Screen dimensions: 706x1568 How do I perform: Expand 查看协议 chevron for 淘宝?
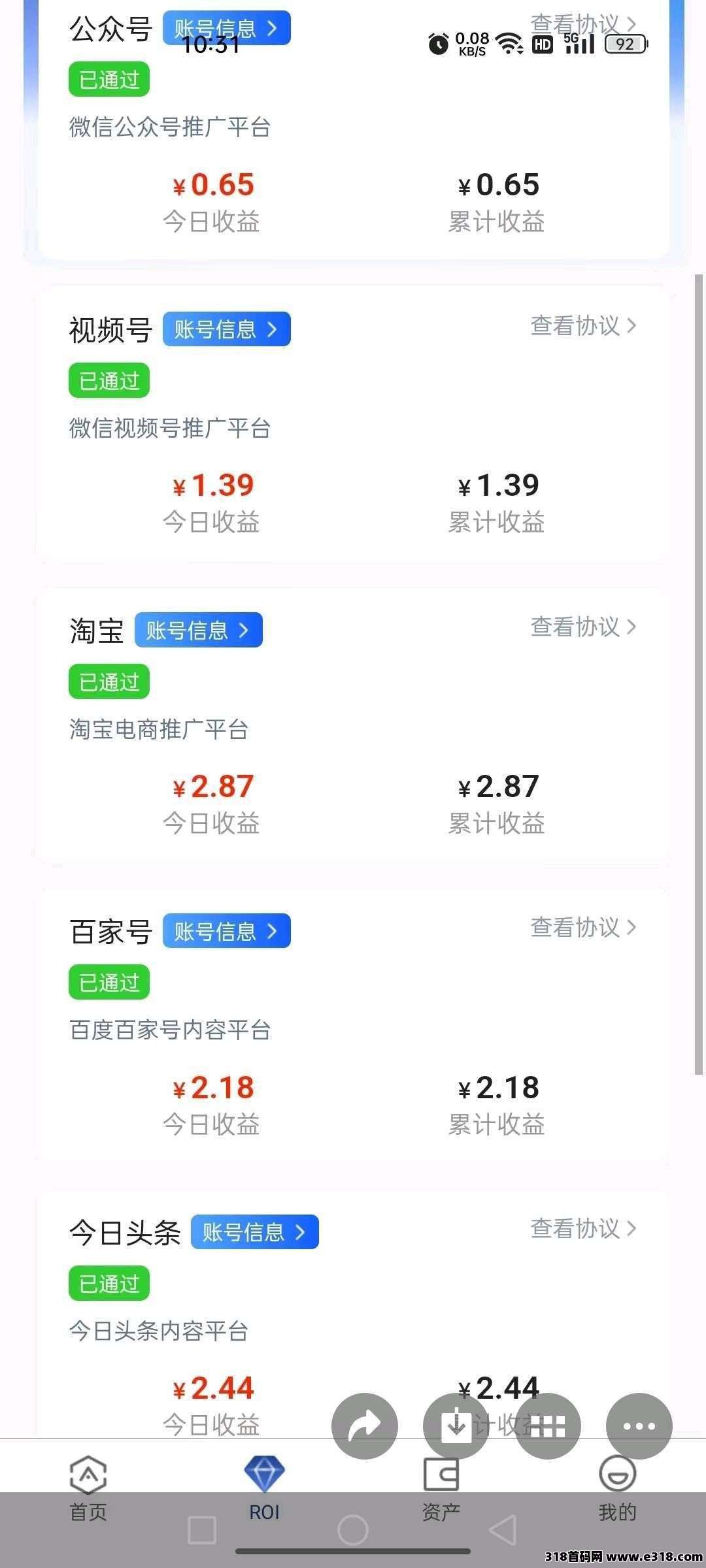click(x=631, y=627)
